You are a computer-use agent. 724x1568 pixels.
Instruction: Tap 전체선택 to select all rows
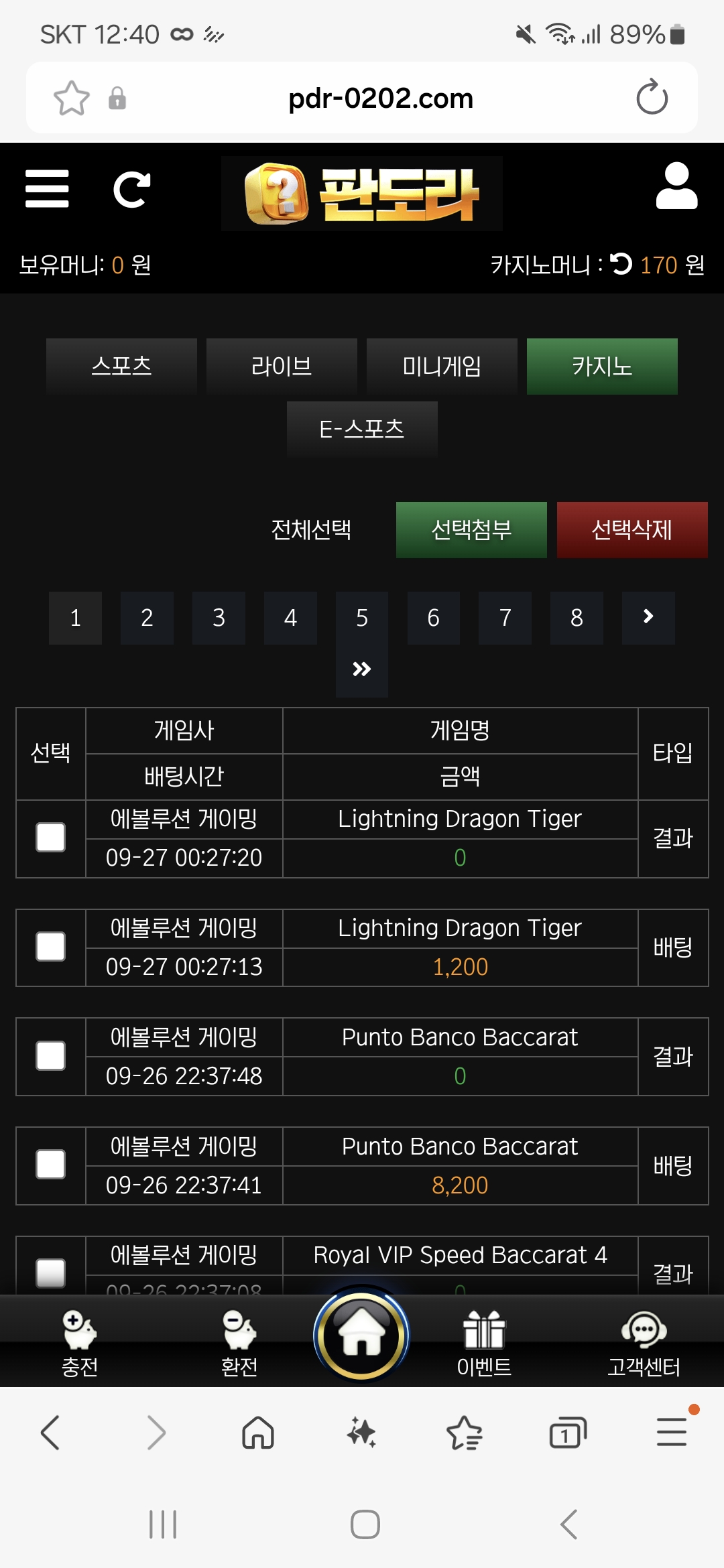(x=311, y=530)
